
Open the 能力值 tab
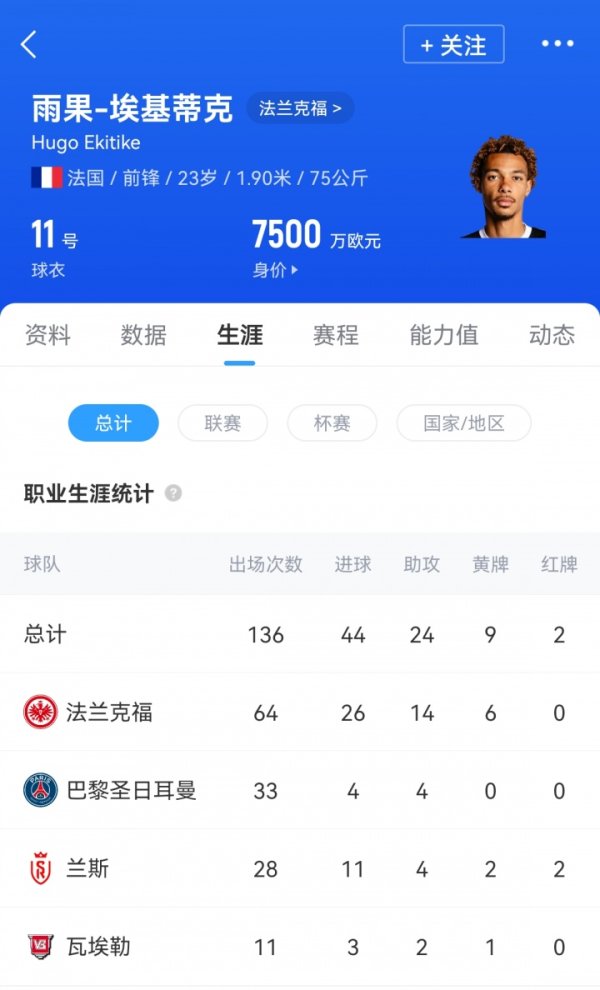(444, 335)
